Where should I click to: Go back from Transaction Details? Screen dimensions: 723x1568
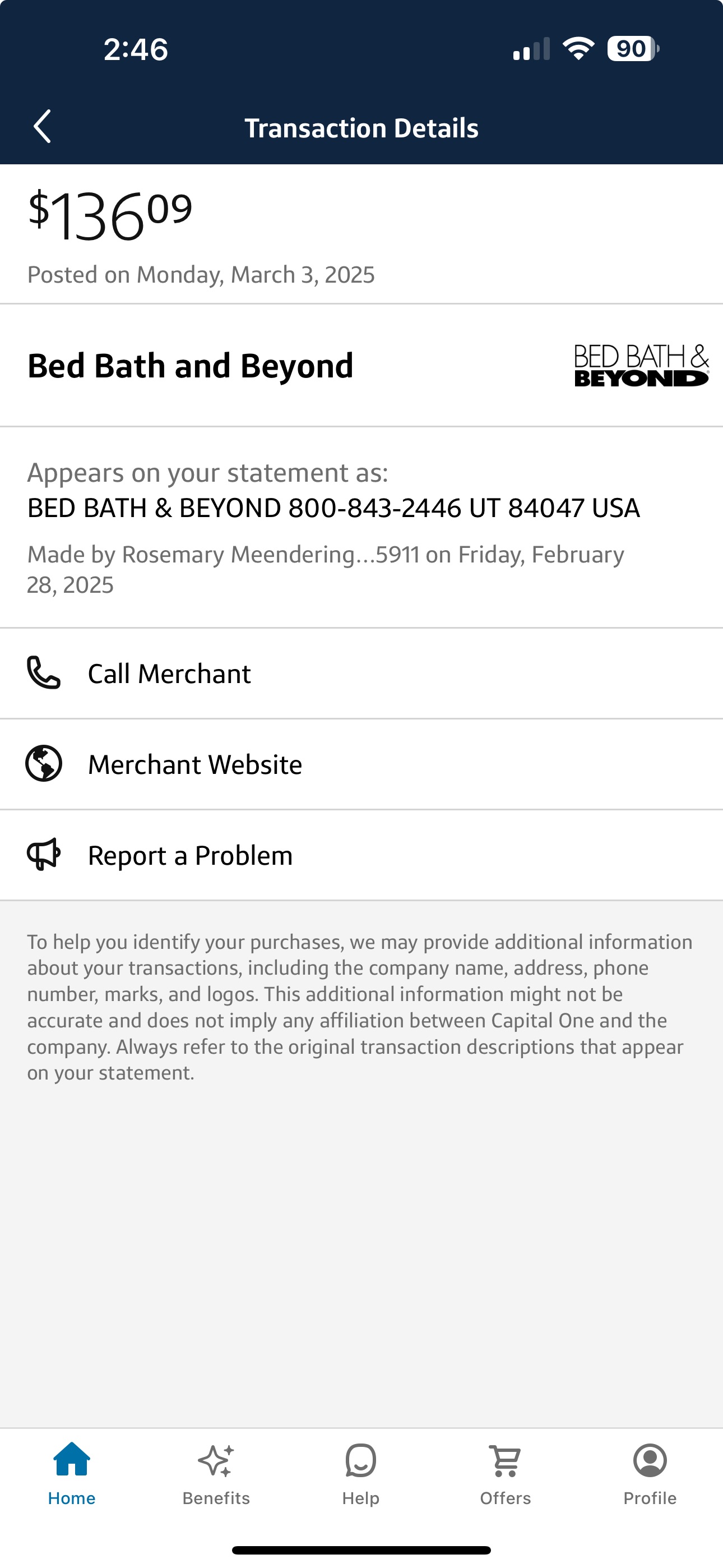(x=42, y=127)
